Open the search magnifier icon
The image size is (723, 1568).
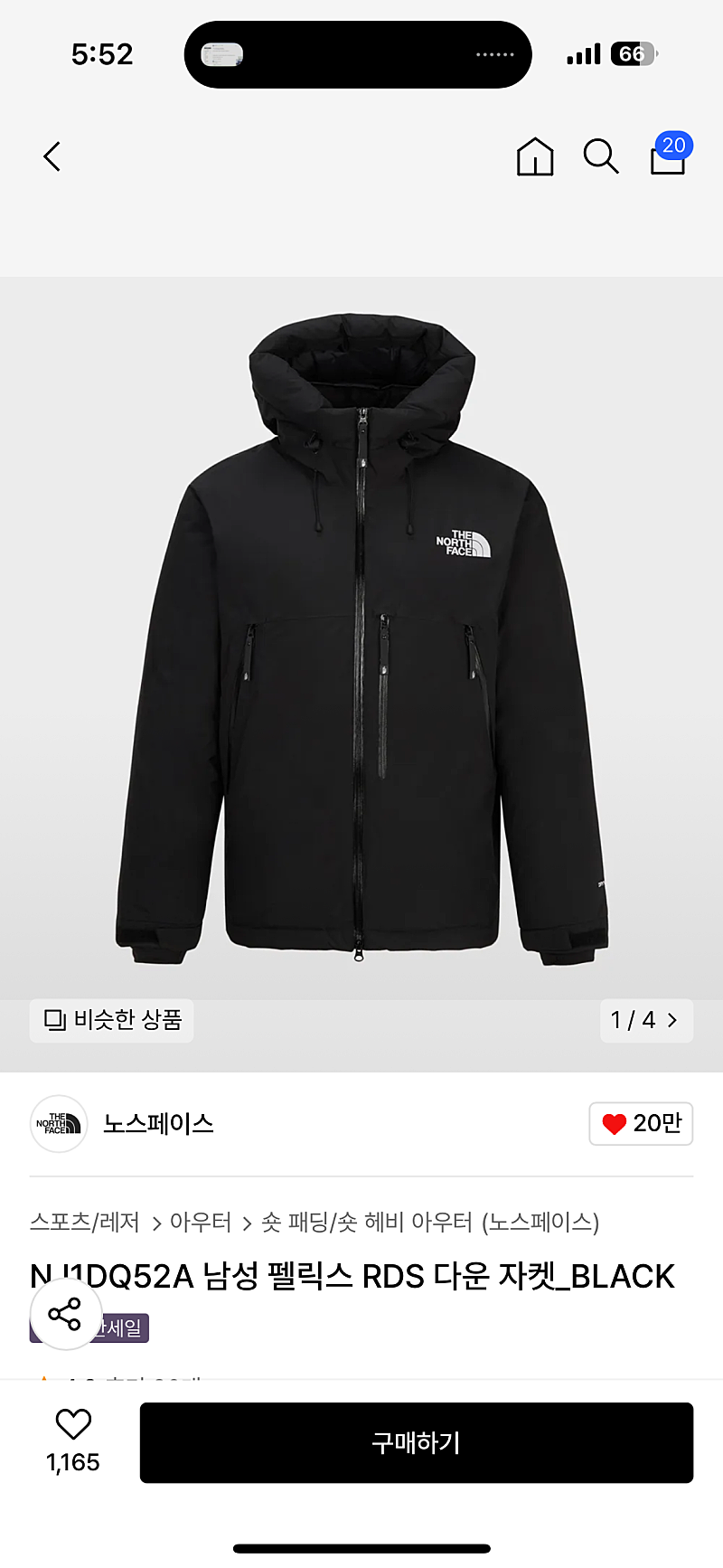point(601,156)
